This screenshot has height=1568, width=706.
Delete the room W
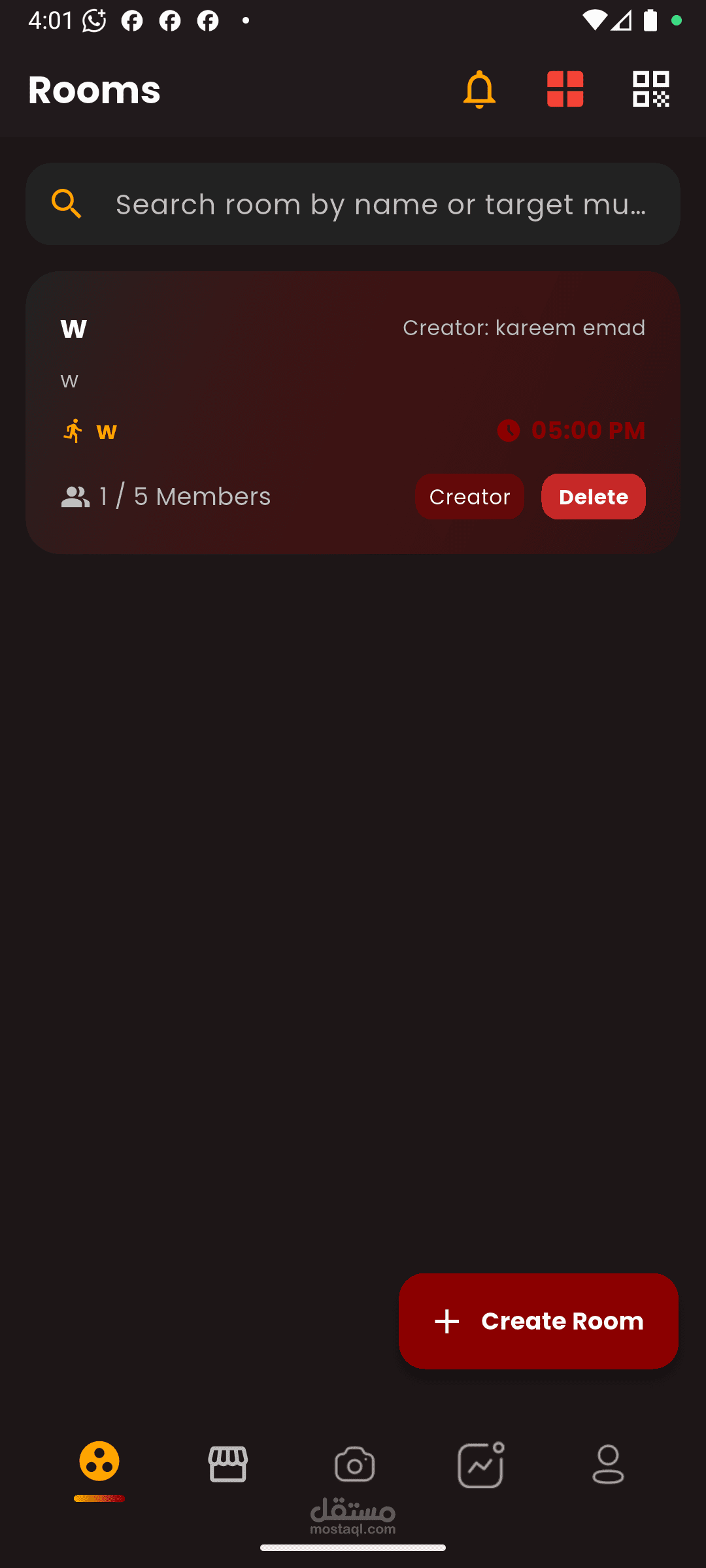click(x=593, y=497)
